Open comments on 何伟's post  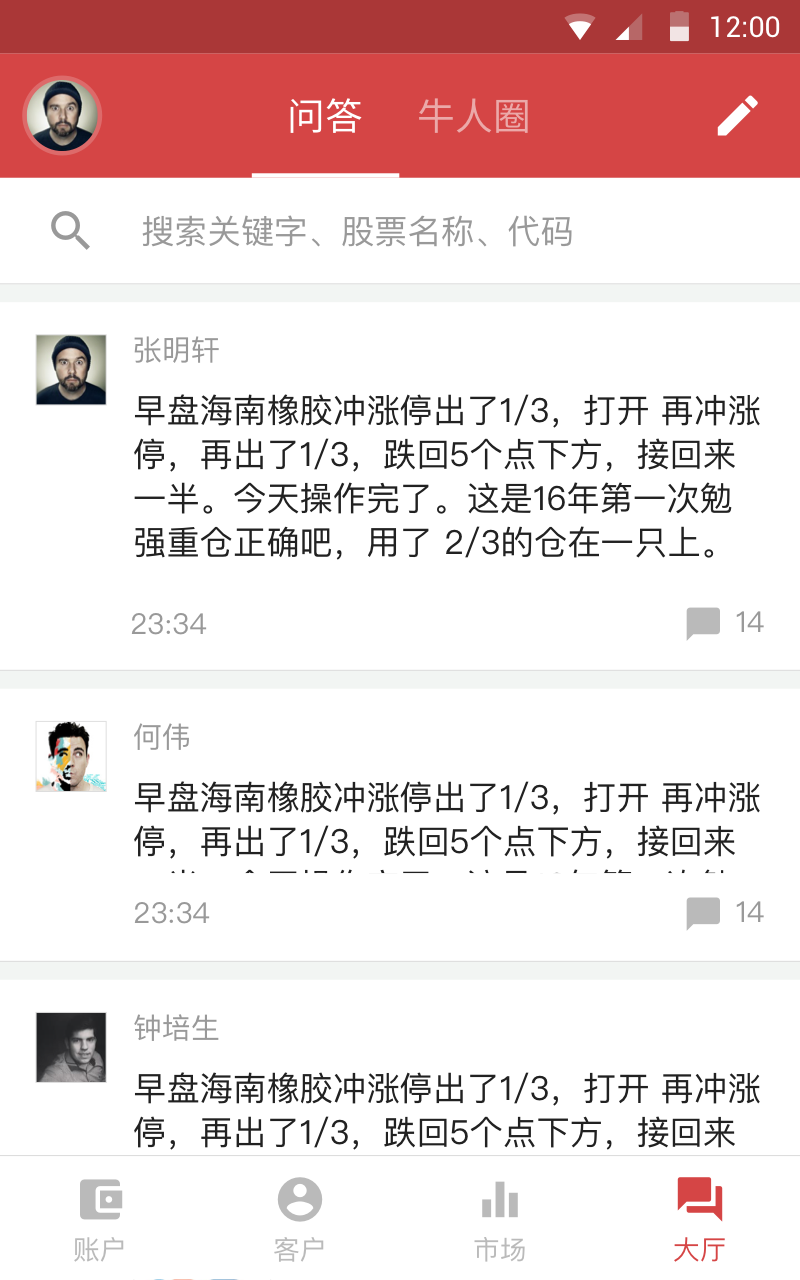point(725,912)
